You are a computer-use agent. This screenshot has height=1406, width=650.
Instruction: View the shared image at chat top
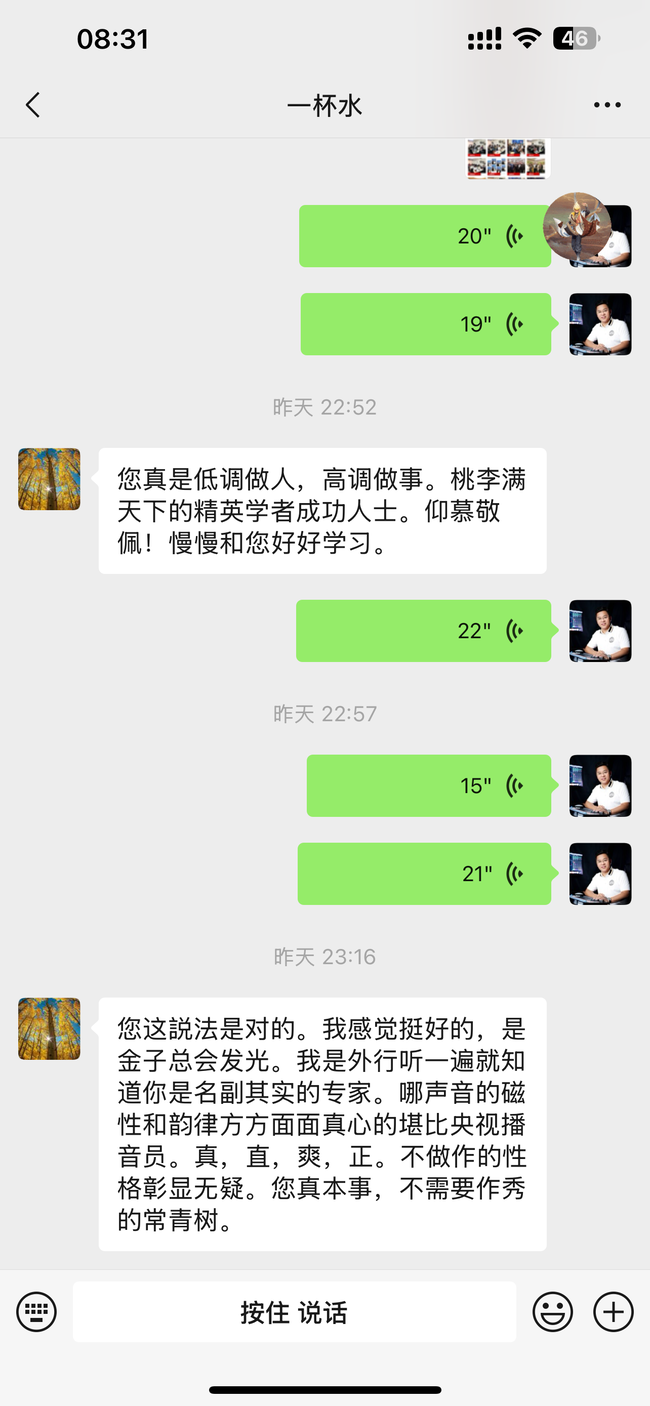508,158
